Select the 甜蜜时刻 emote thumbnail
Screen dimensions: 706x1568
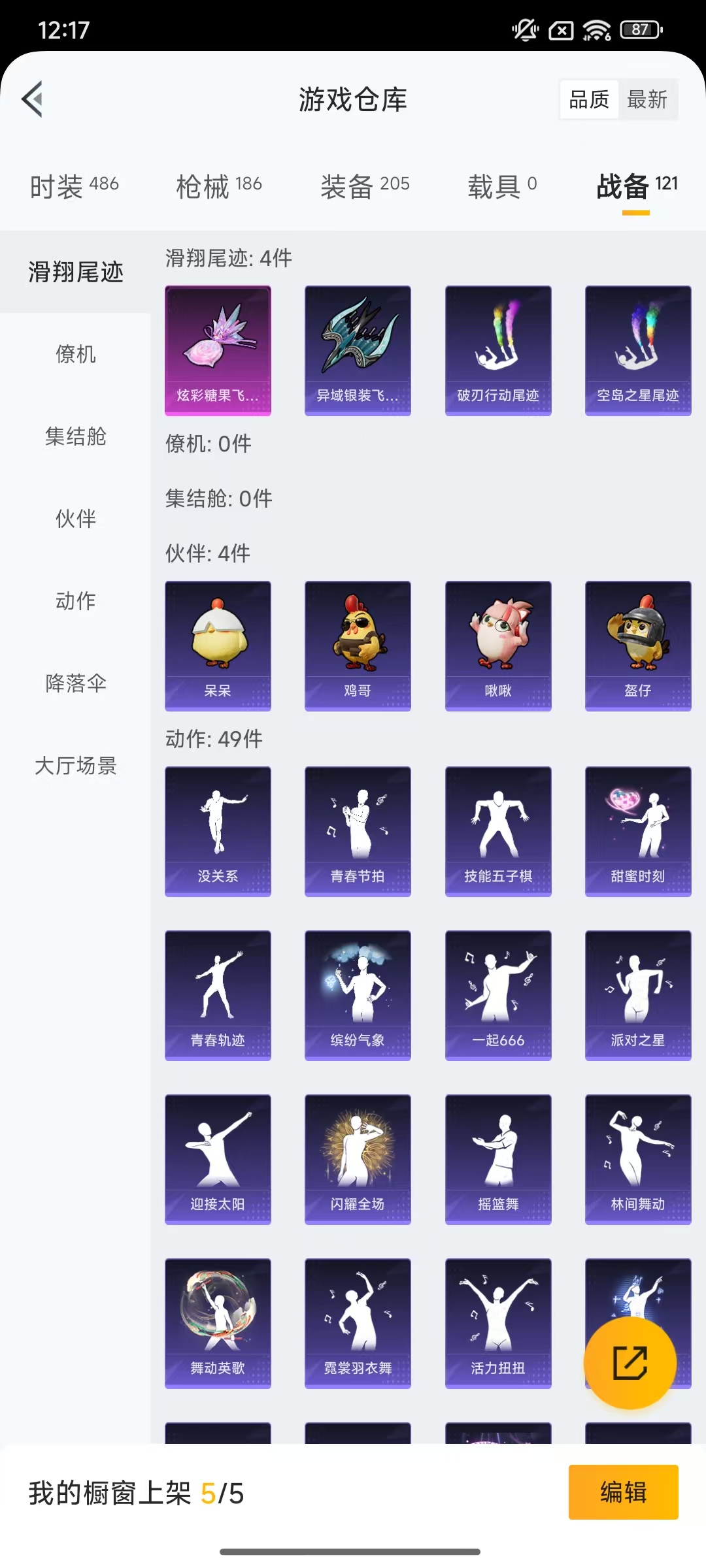[638, 830]
